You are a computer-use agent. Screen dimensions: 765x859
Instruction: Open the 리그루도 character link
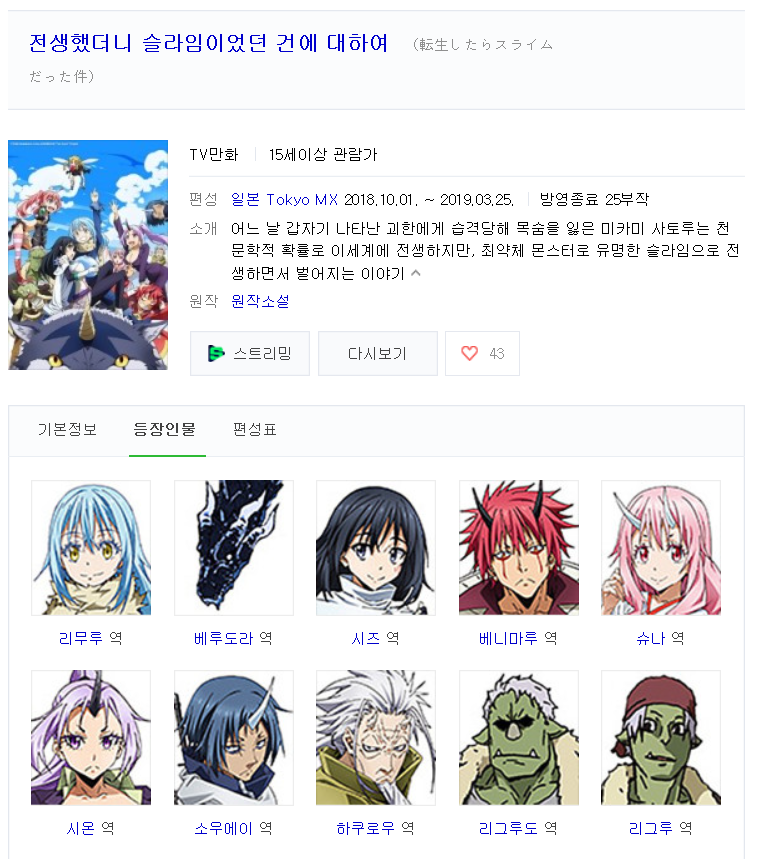coord(508,828)
